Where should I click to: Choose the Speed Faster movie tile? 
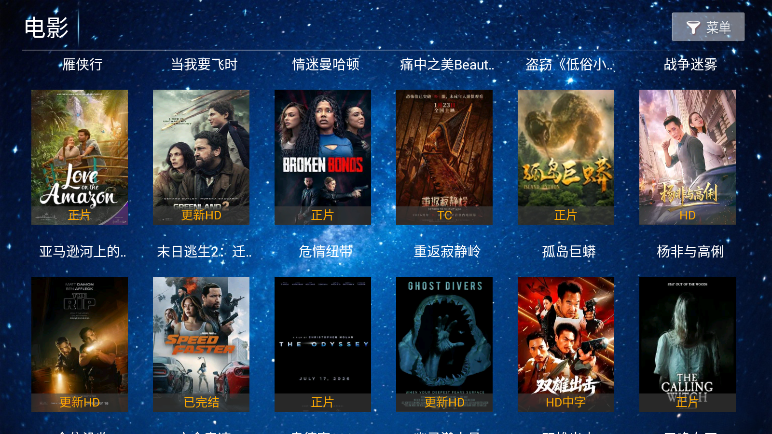coord(201,344)
